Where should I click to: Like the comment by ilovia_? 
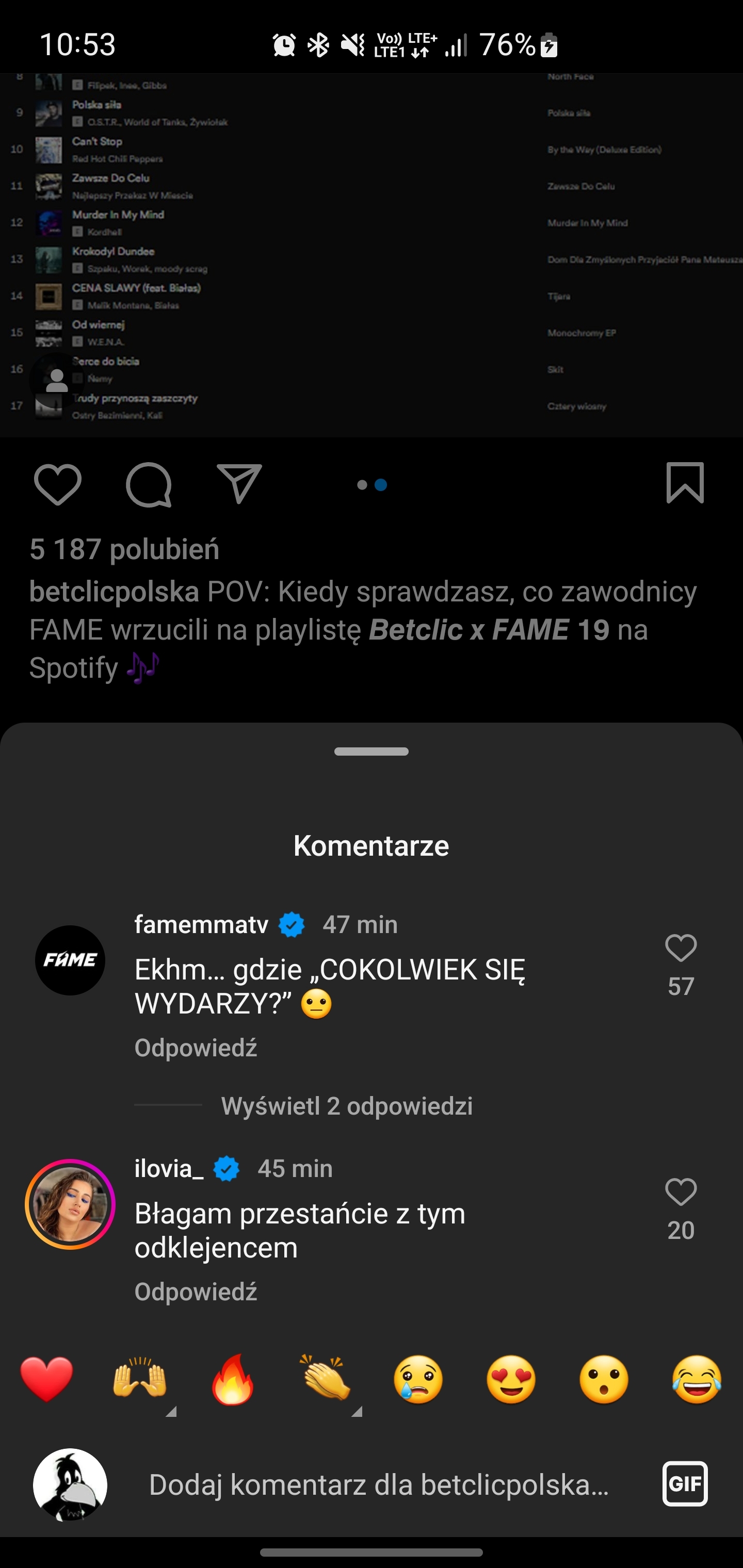coord(680,1193)
